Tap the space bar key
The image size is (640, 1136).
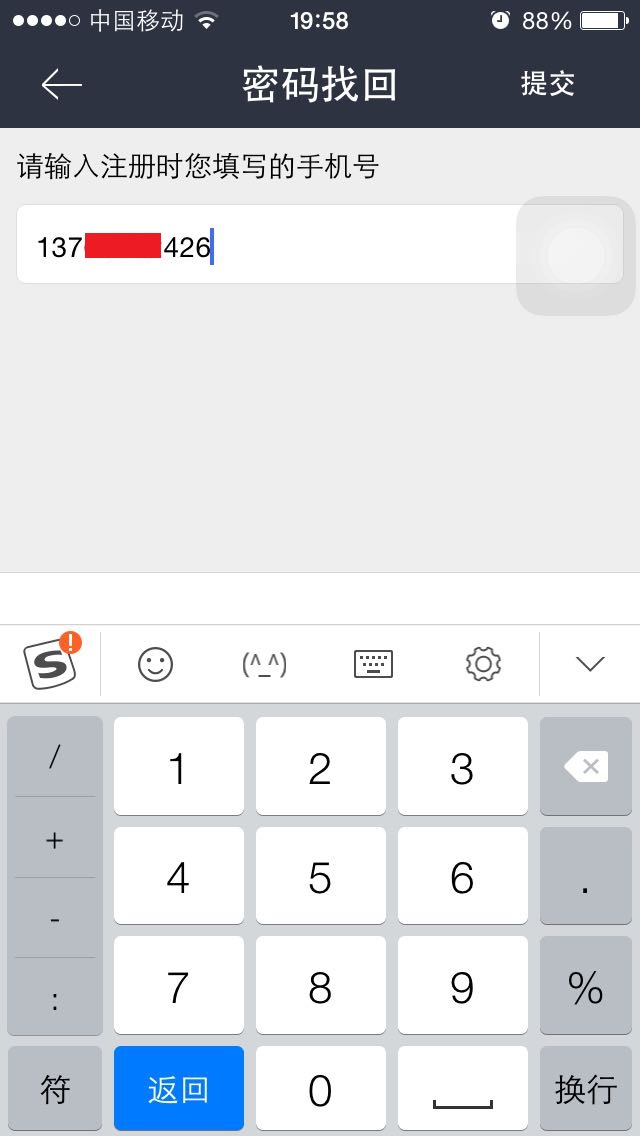coord(462,1088)
